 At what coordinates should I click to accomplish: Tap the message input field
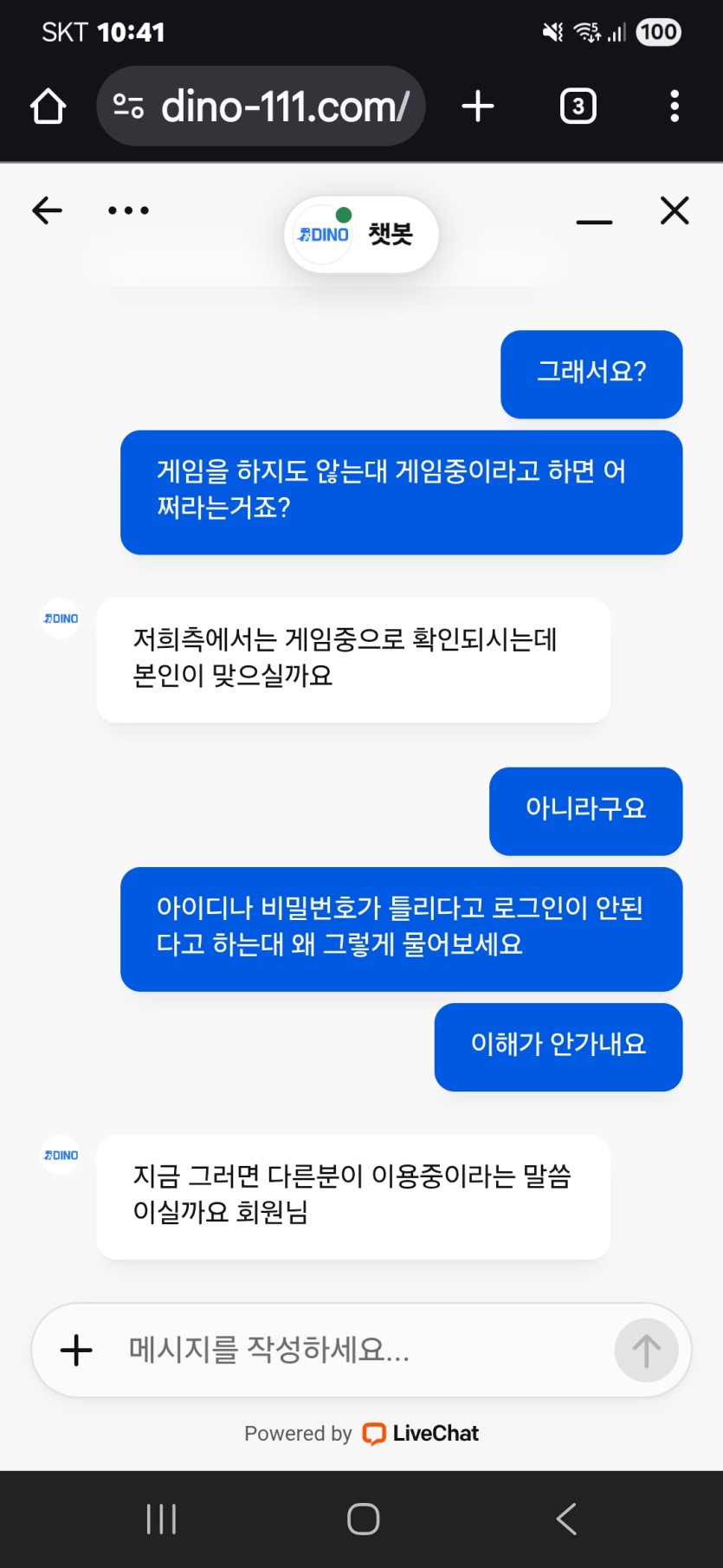[364, 1350]
